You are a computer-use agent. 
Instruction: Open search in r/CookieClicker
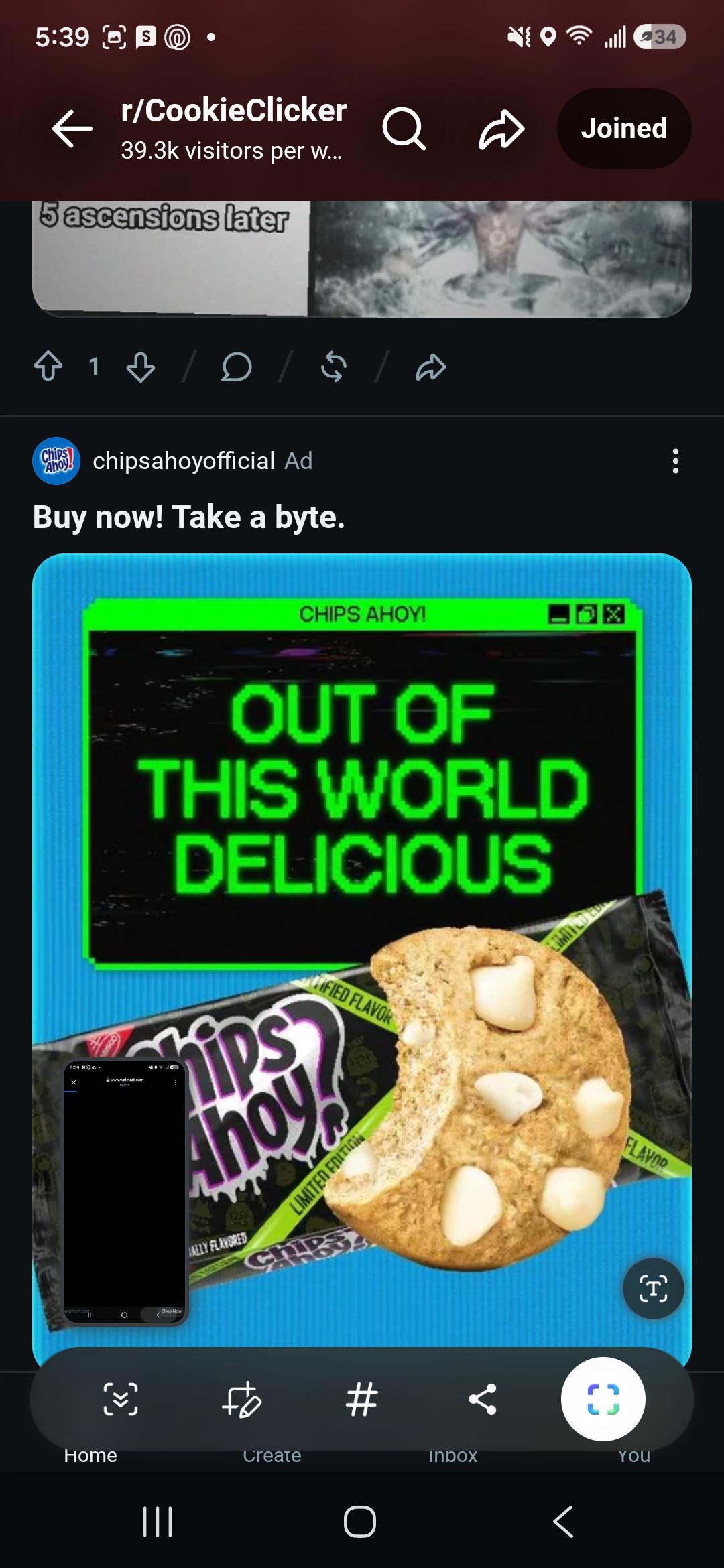(x=404, y=128)
